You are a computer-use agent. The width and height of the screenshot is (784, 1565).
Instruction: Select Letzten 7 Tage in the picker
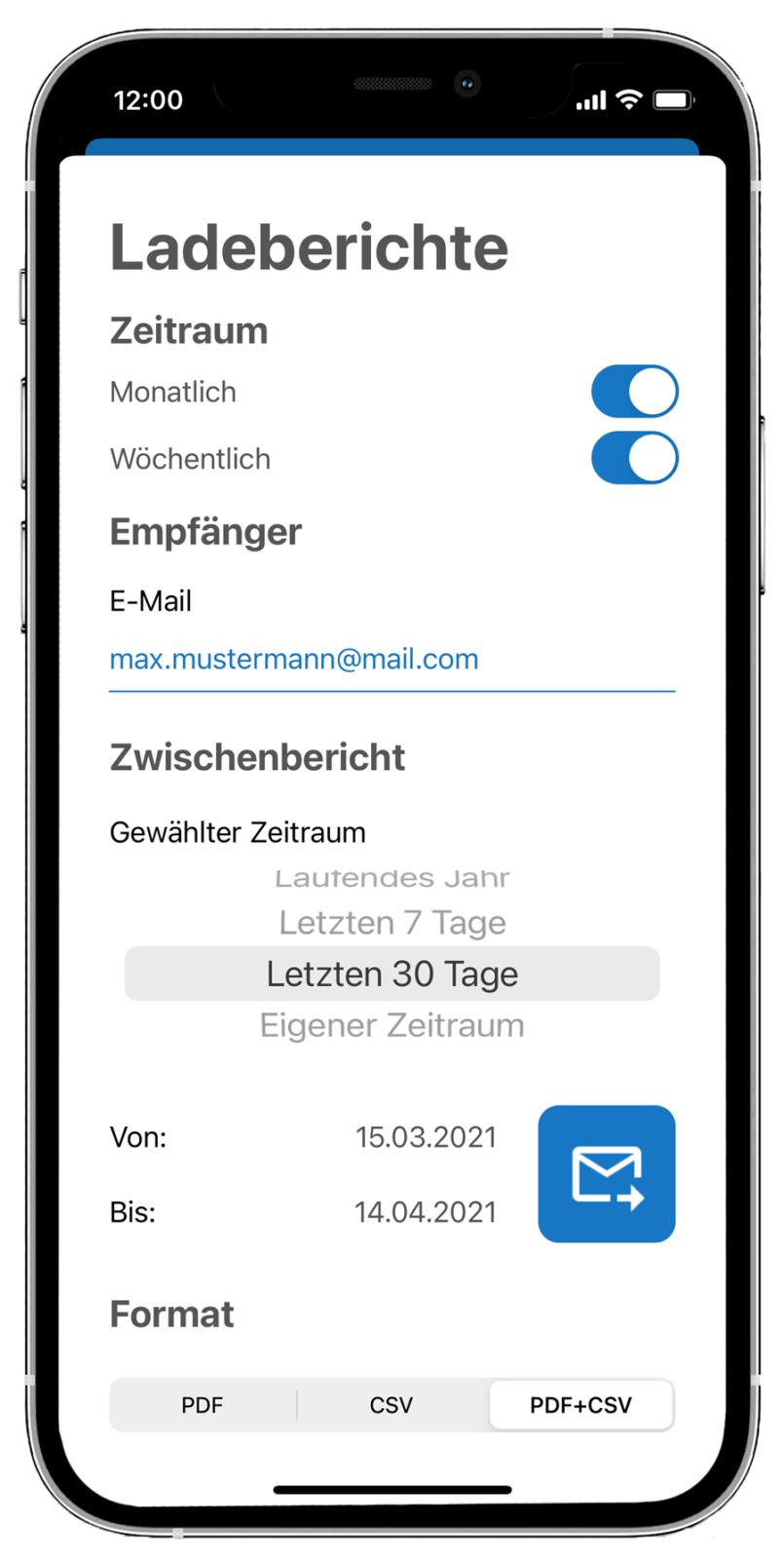[x=392, y=922]
